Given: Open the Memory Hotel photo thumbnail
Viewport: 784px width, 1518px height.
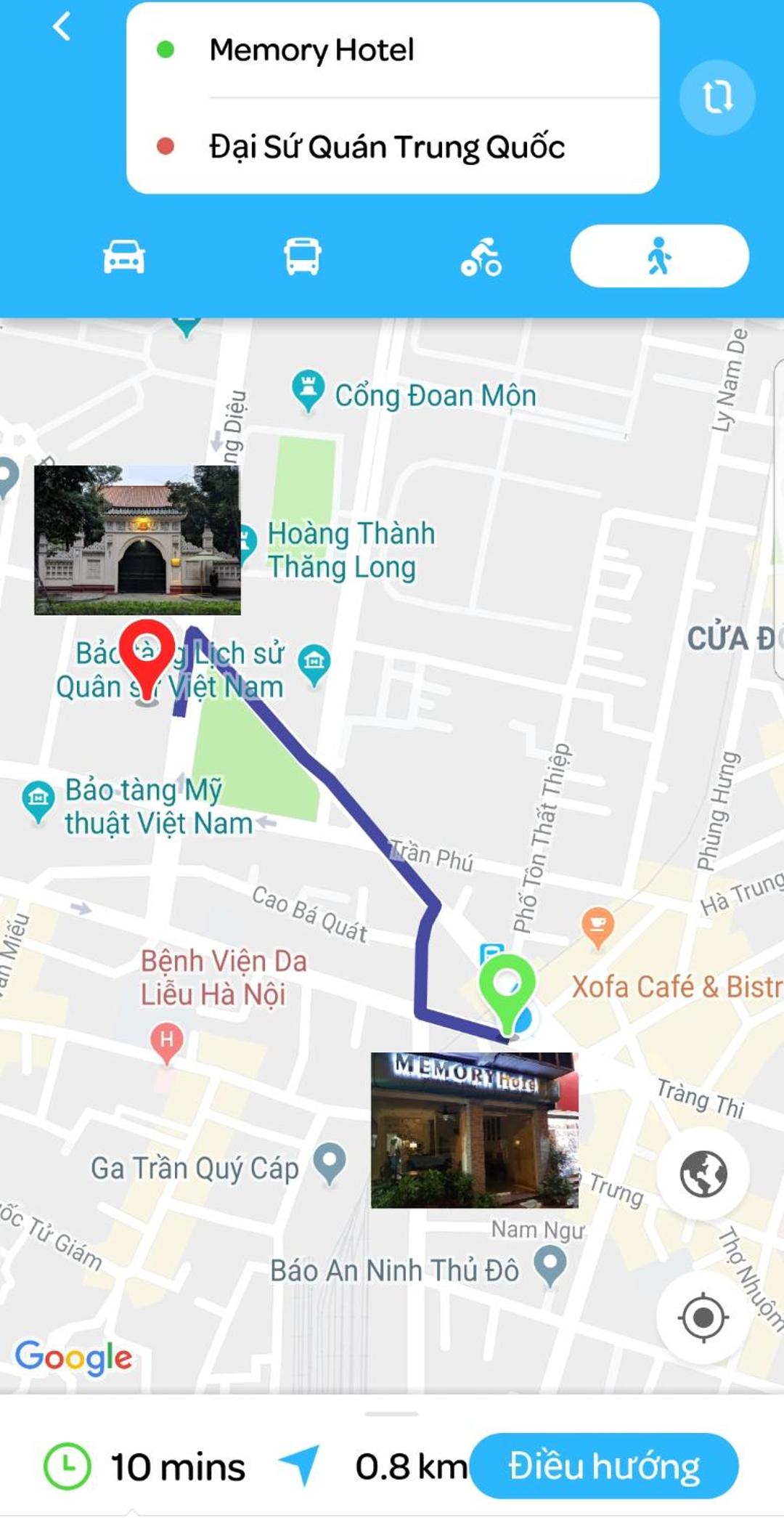Looking at the screenshot, I should 474,1130.
